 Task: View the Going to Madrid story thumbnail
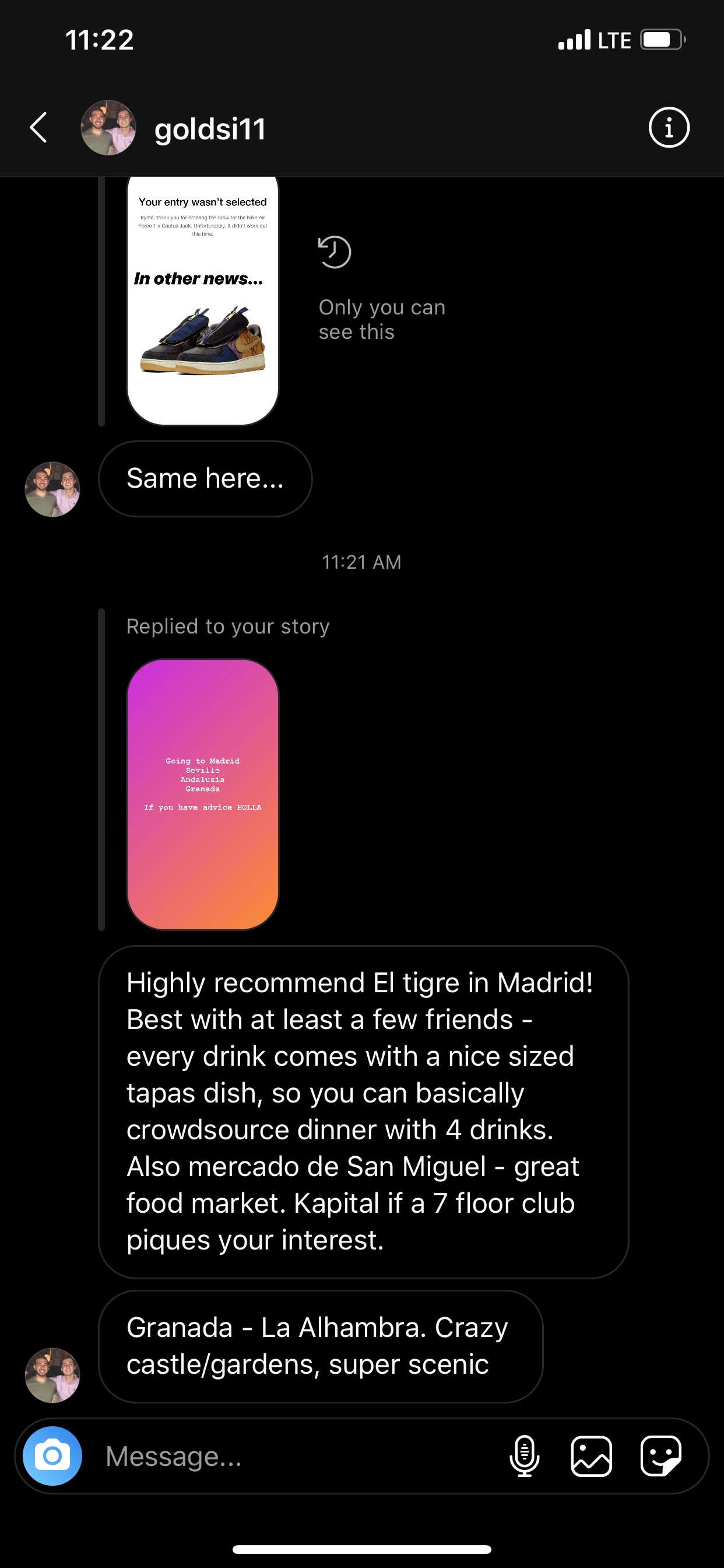tap(203, 794)
